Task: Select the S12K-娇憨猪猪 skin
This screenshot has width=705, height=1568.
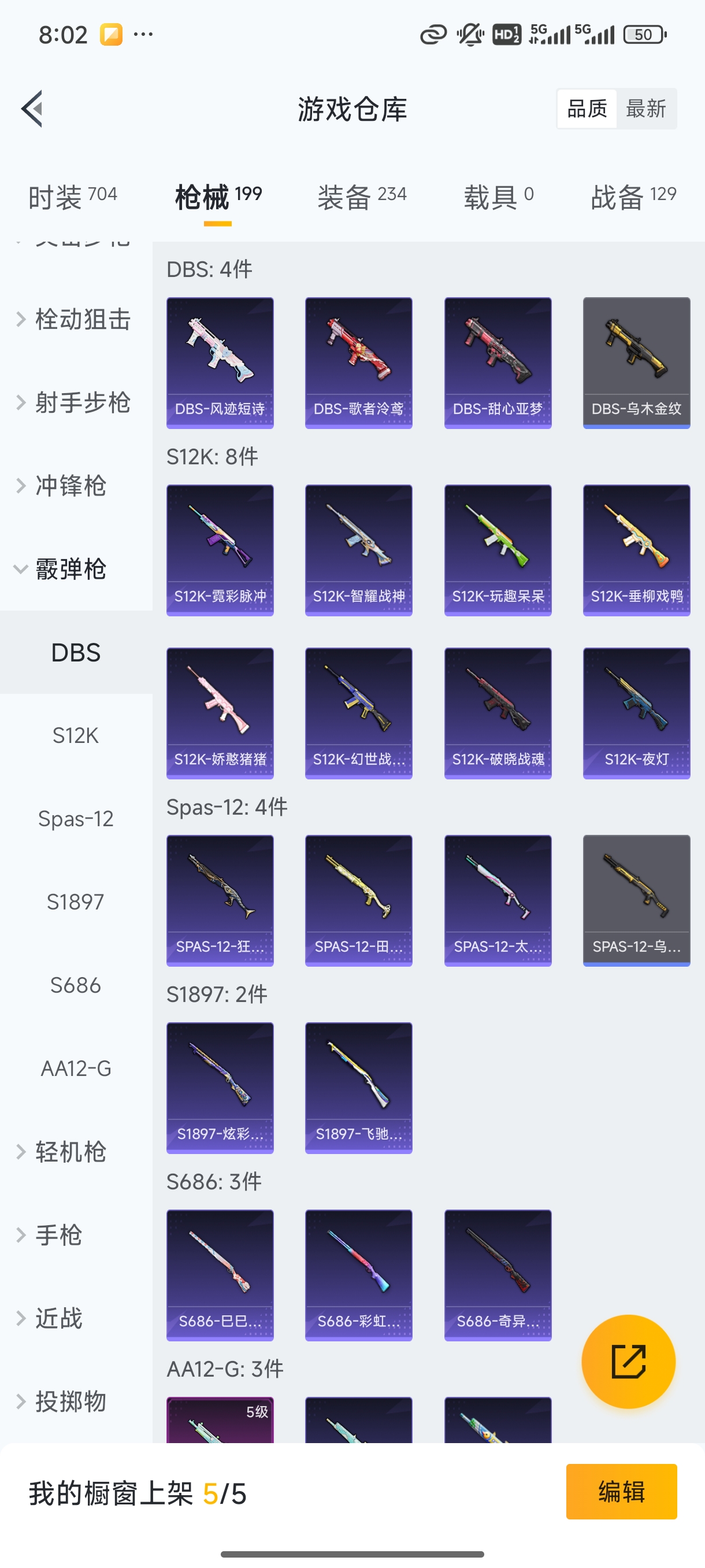Action: 220,713
